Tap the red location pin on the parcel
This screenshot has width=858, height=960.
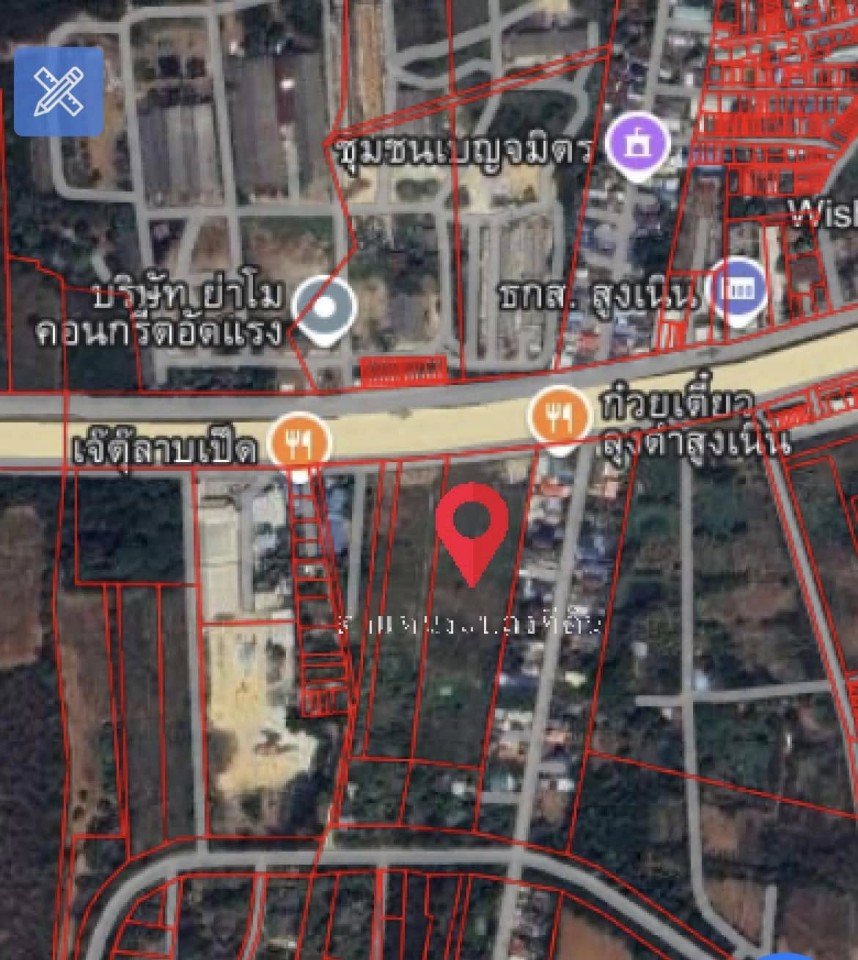[471, 526]
